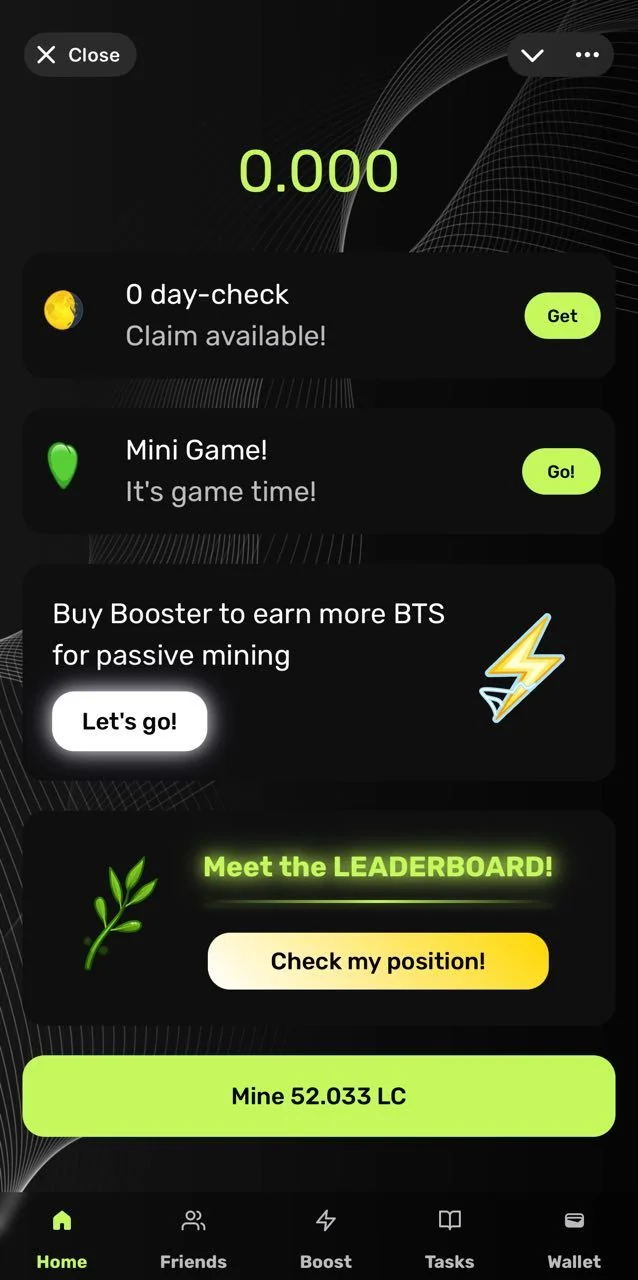Open the three-dot overflow menu
Screen dimensions: 638x1280
point(587,55)
